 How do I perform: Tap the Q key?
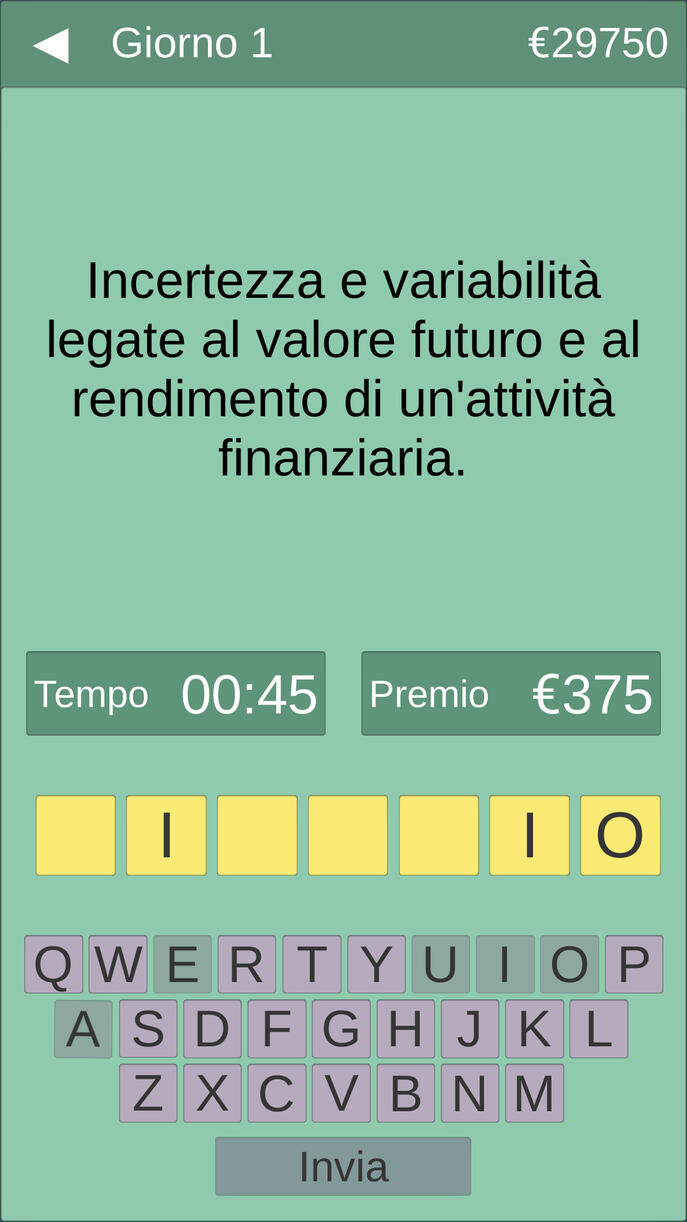point(54,964)
